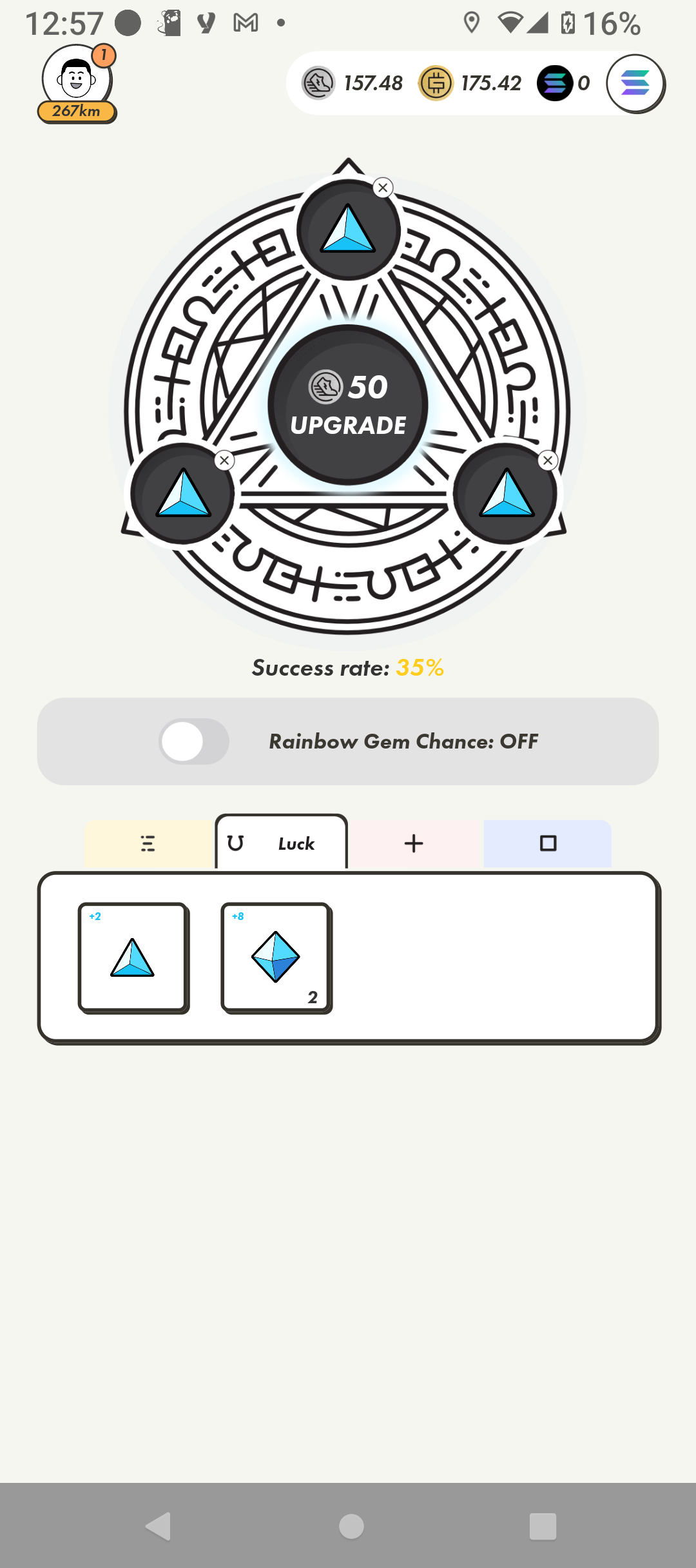Screen dimensions: 696x1568
Task: Open the wallet balances bar
Action: click(445, 83)
